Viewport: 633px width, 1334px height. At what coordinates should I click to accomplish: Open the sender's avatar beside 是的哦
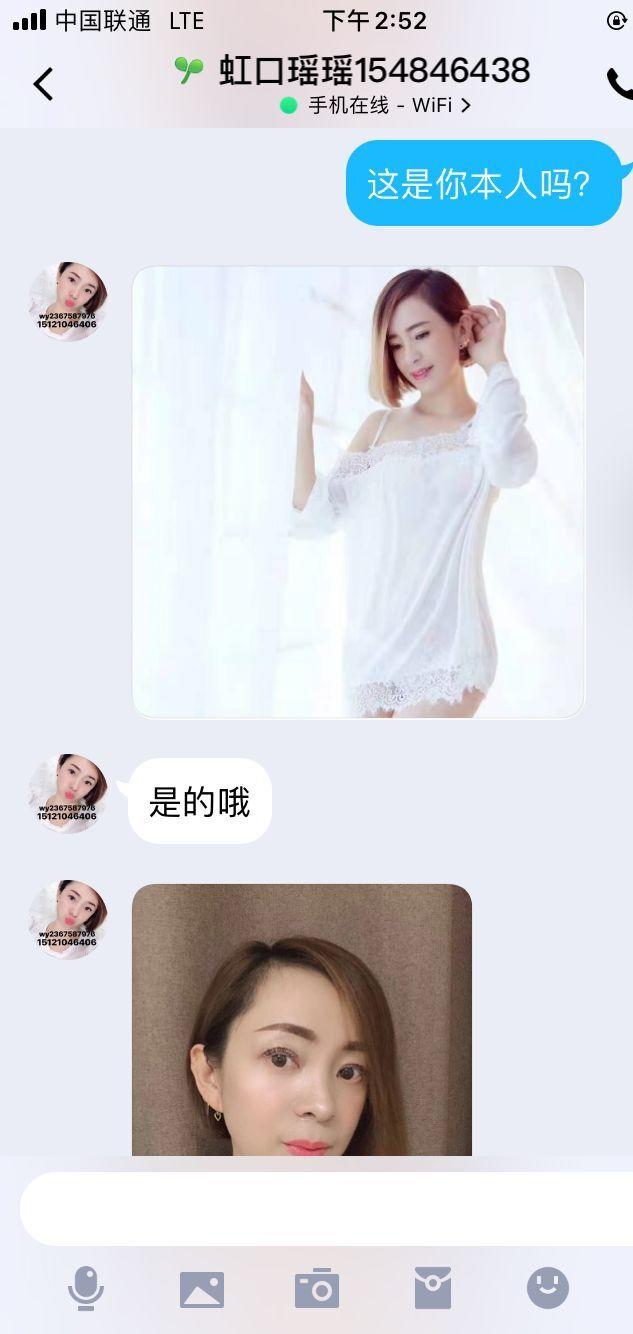(x=67, y=793)
